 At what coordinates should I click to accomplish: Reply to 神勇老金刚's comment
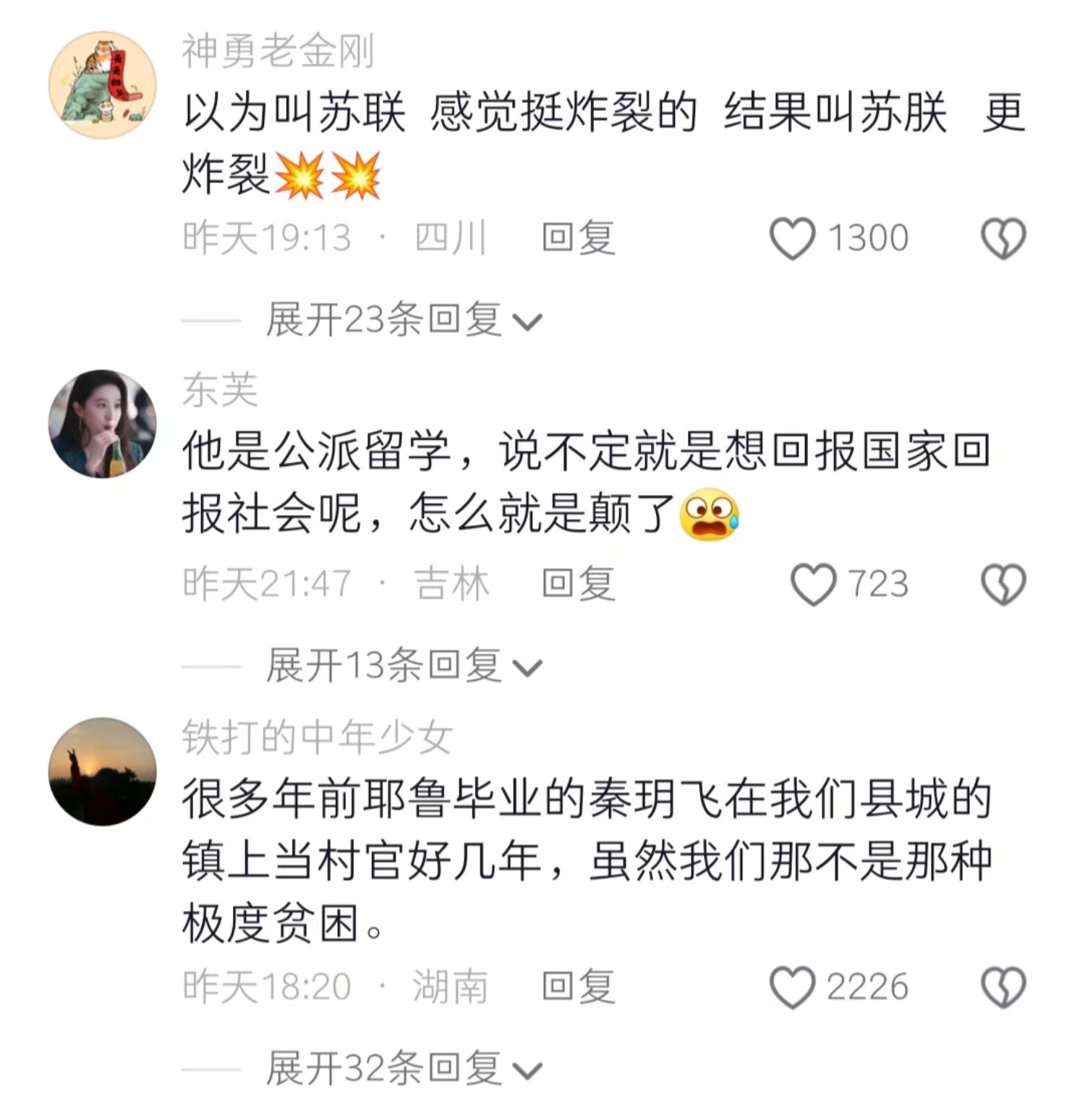tap(578, 238)
